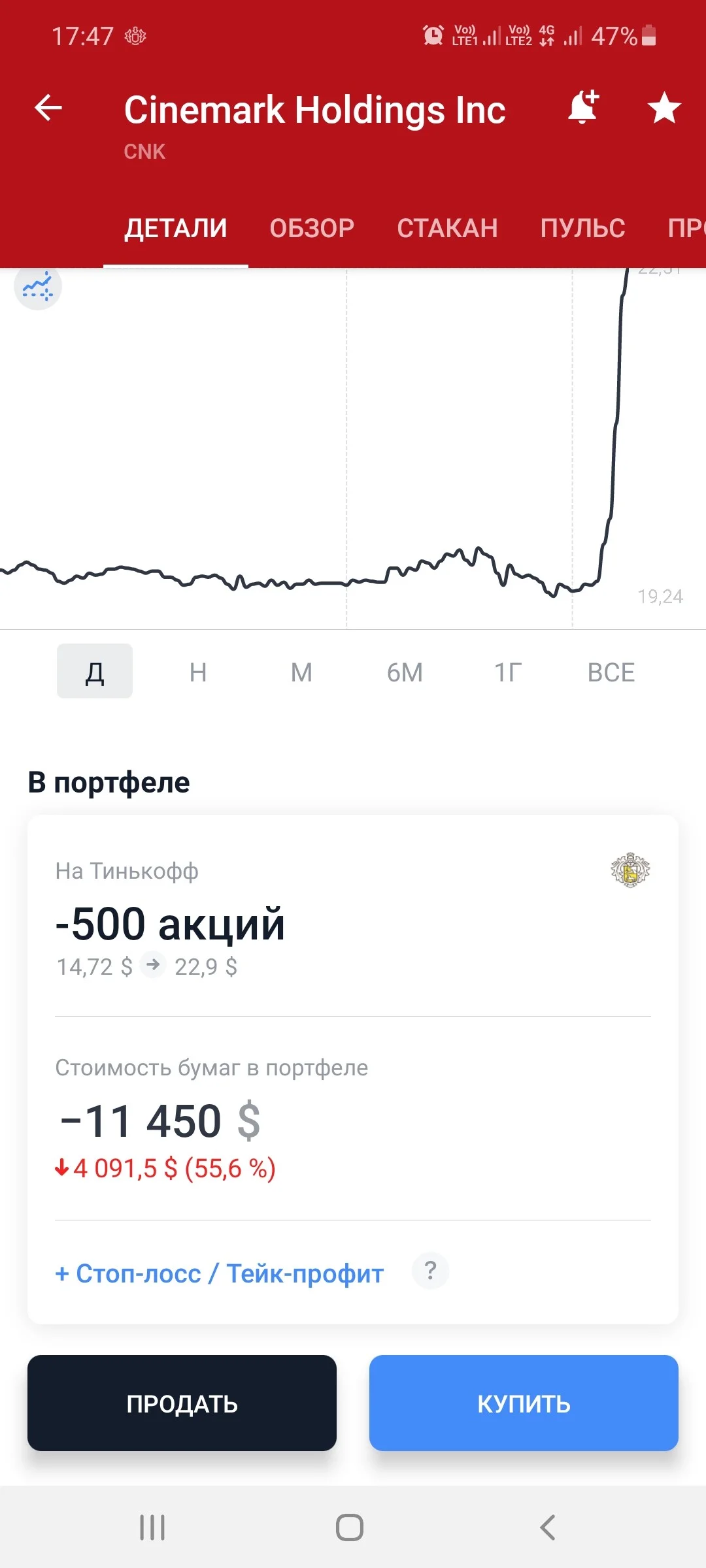
Task: Open recent apps from the navigation bar
Action: (152, 1527)
